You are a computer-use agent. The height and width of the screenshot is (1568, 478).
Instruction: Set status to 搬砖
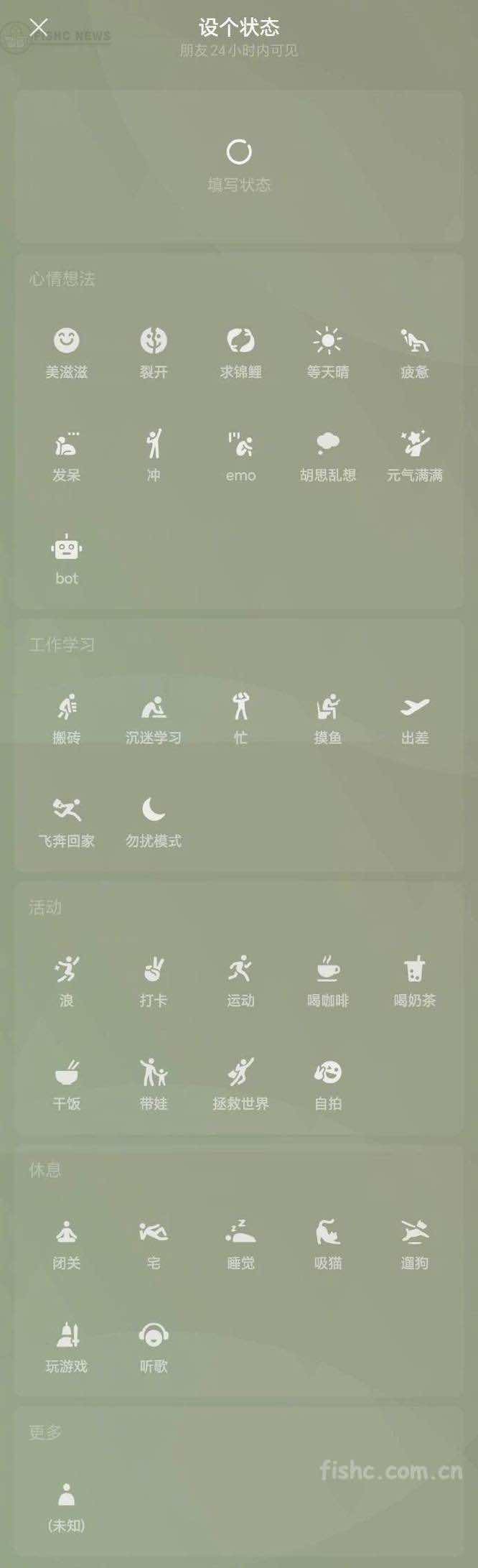(67, 718)
